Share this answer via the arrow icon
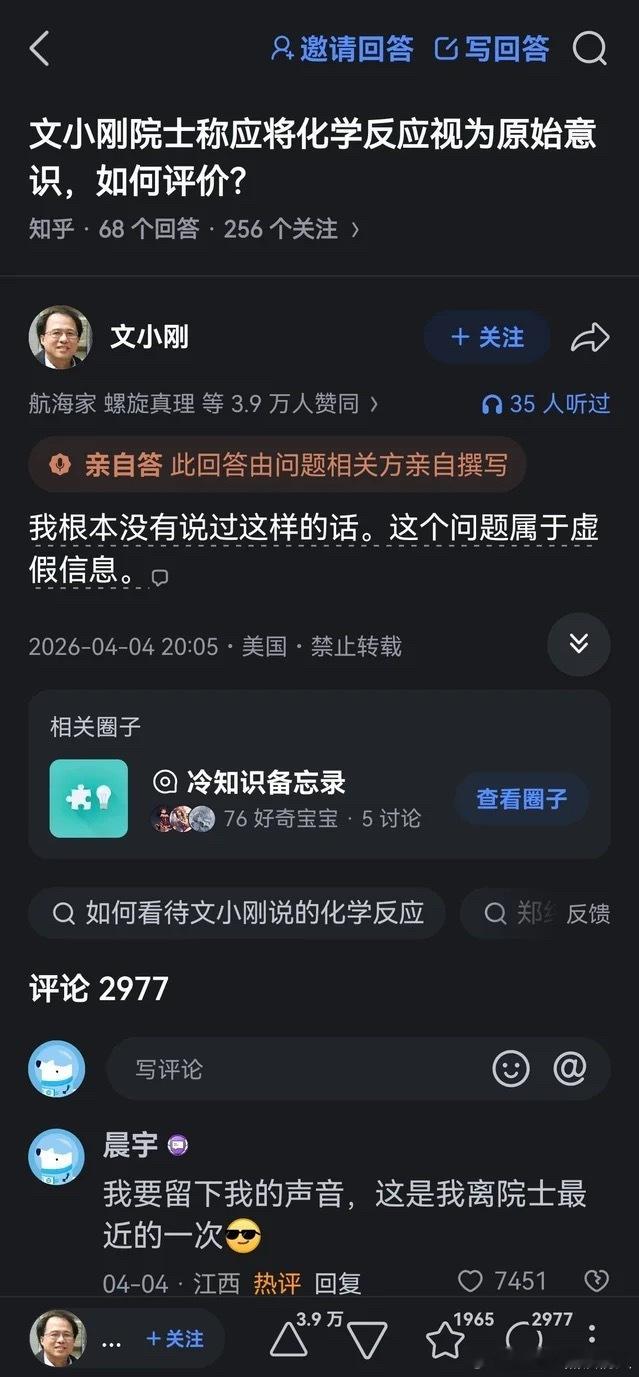The height and width of the screenshot is (1377, 639). click(589, 338)
